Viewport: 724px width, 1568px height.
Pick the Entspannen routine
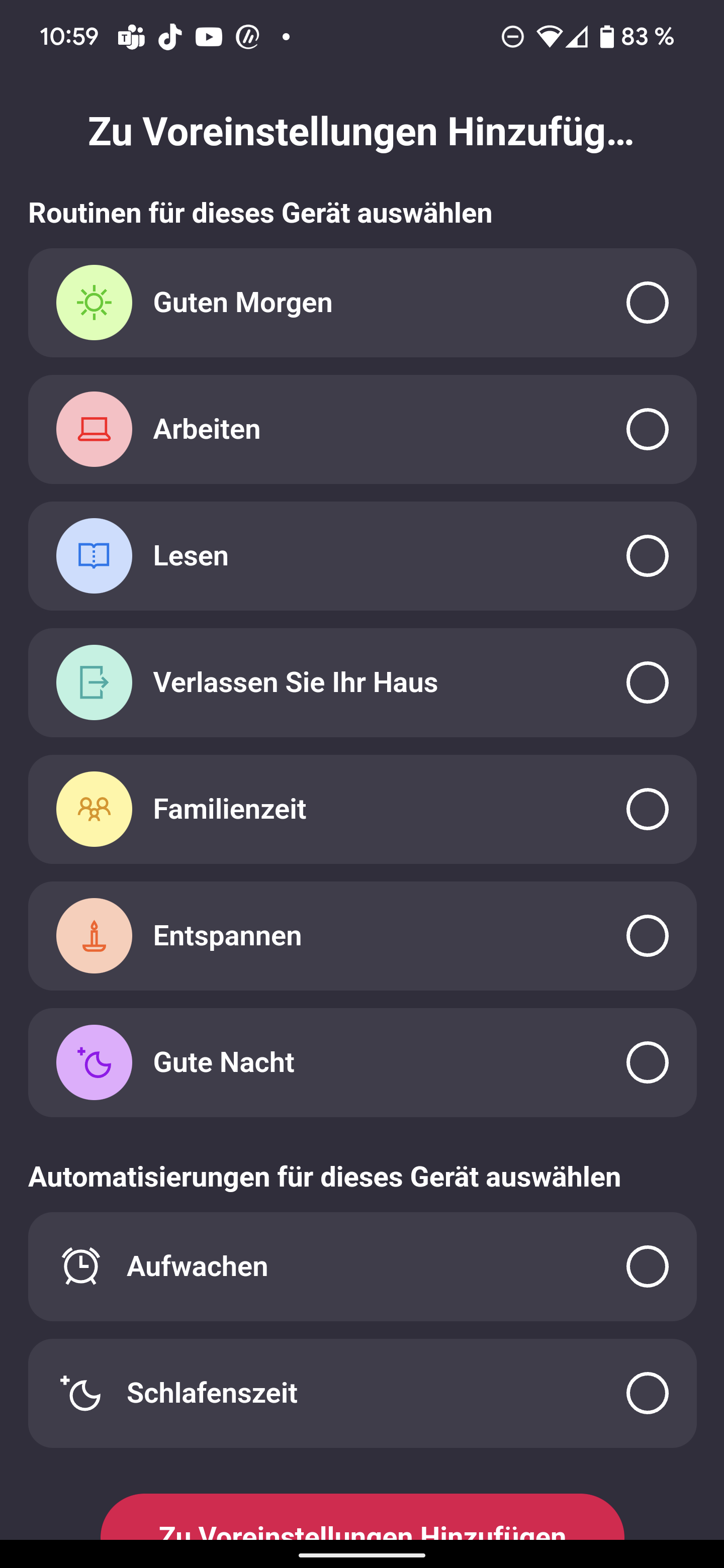coord(647,936)
